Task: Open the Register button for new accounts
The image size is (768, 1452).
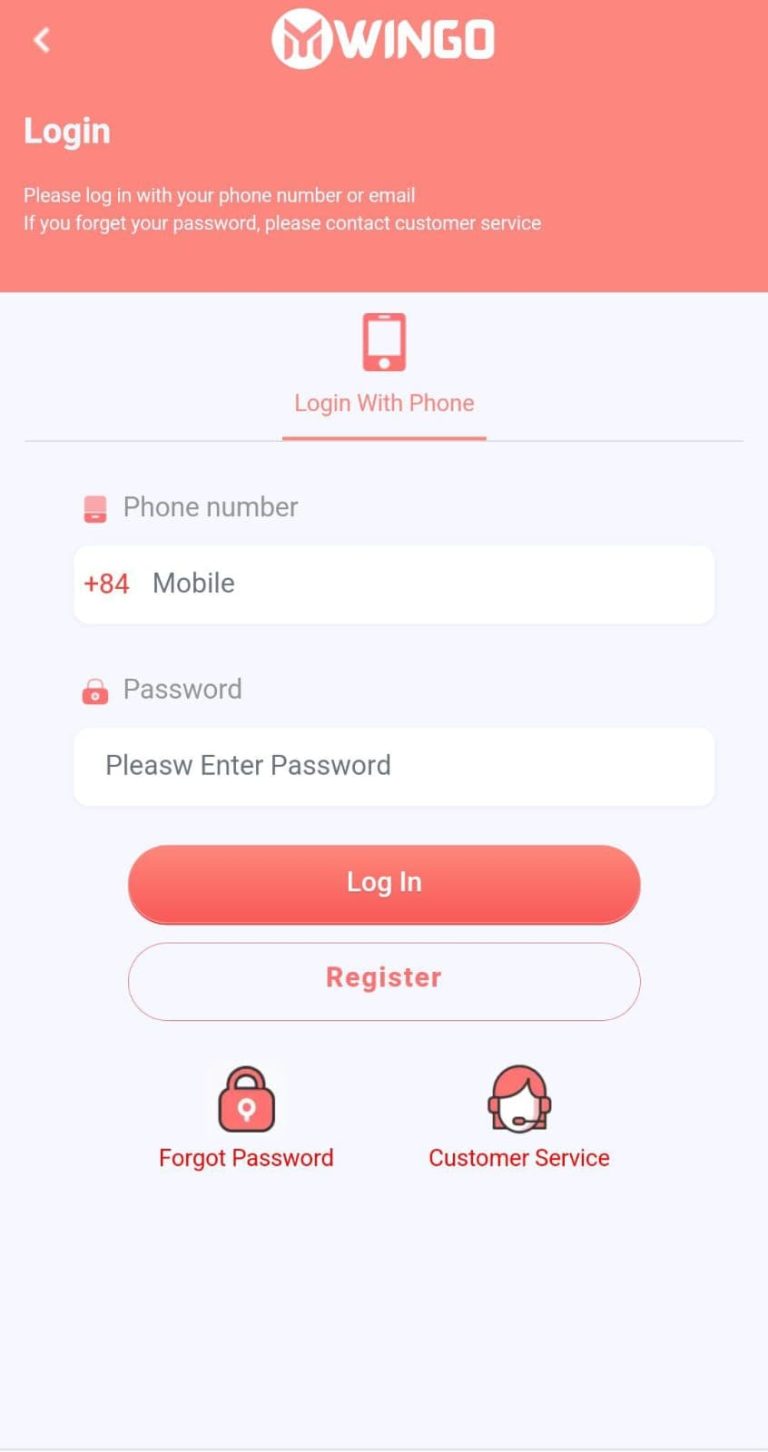Action: coord(384,980)
